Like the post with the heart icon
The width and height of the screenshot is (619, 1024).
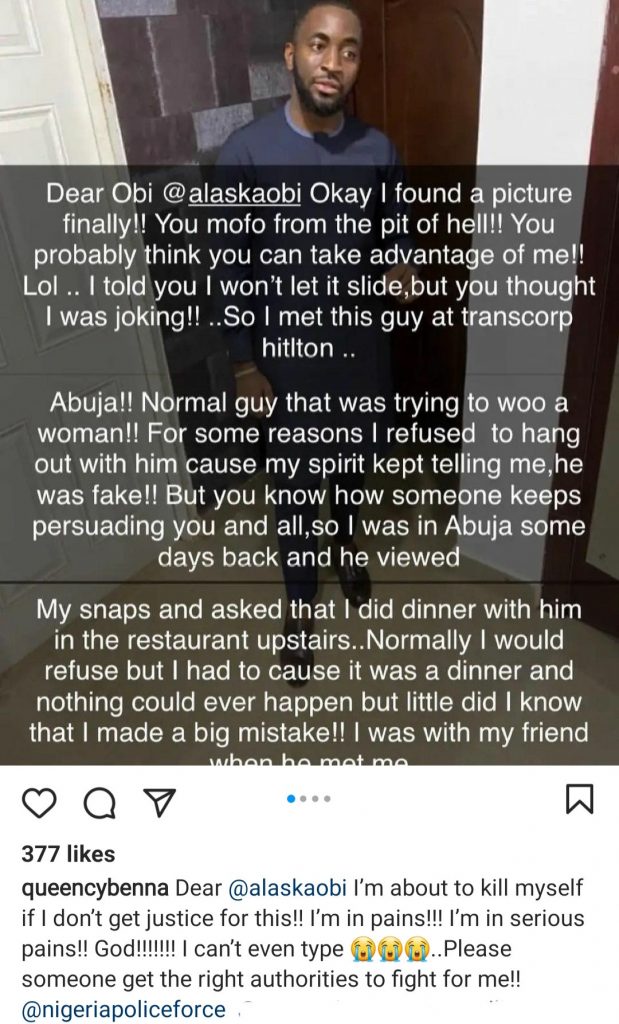[40, 800]
